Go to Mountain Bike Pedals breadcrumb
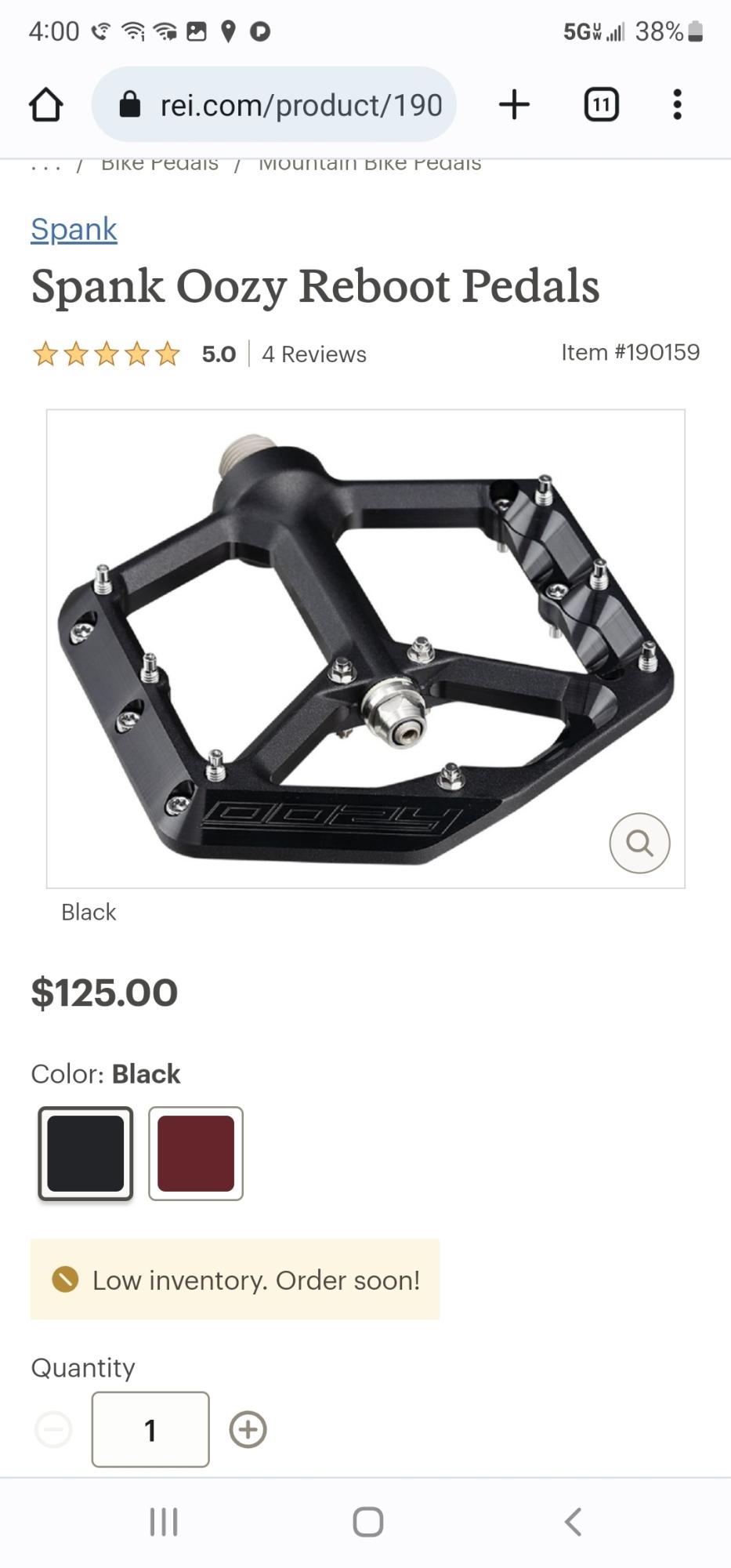 click(x=370, y=165)
